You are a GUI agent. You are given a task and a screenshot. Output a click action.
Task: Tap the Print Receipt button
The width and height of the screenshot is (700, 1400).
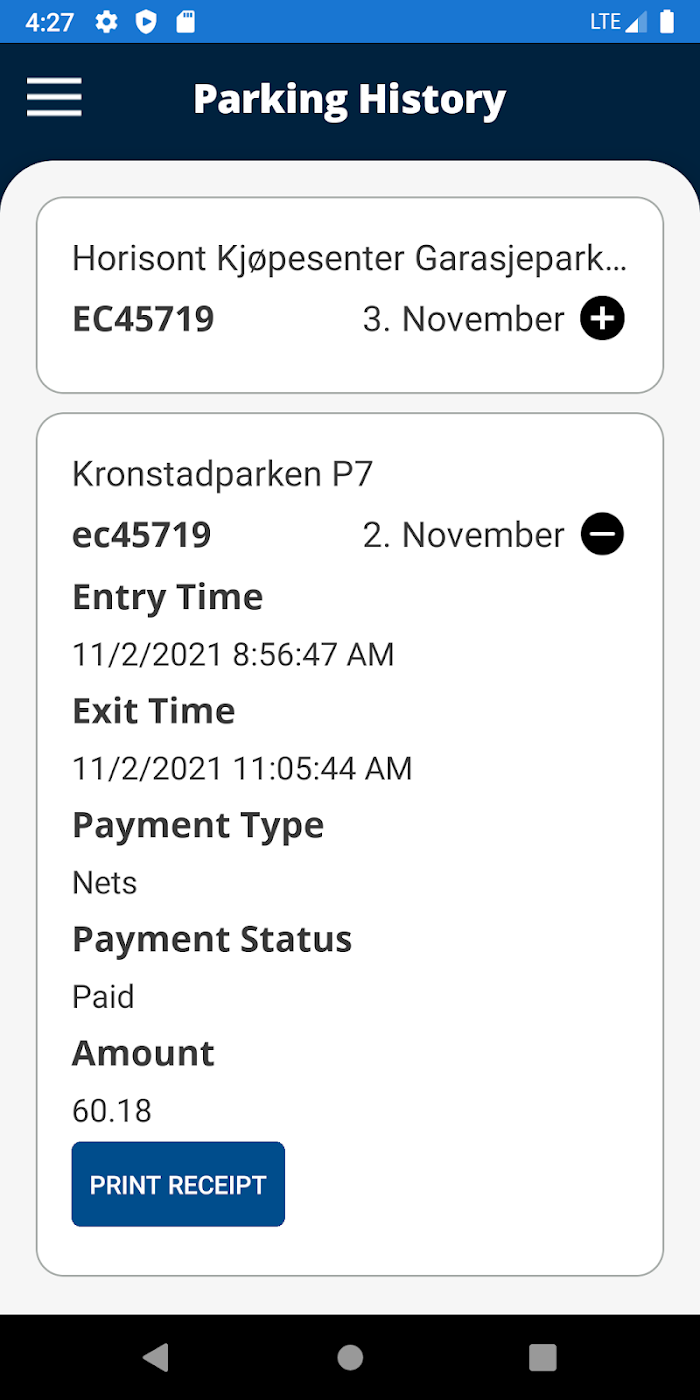pyautogui.click(x=178, y=1185)
